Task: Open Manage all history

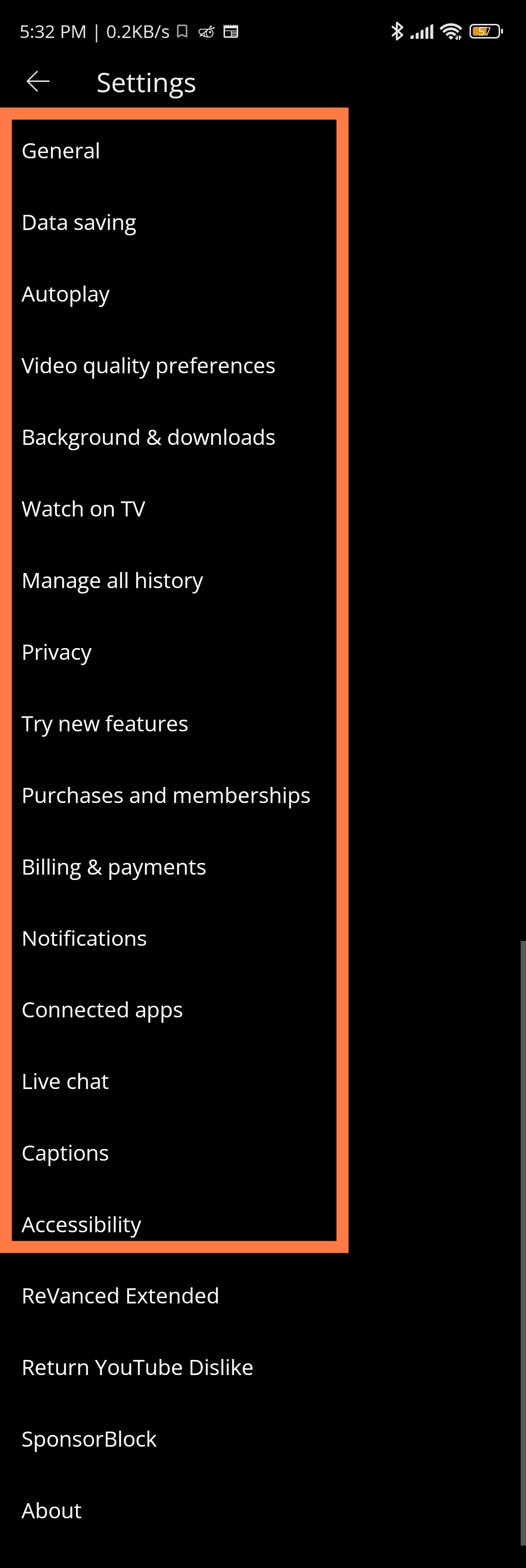Action: (112, 580)
